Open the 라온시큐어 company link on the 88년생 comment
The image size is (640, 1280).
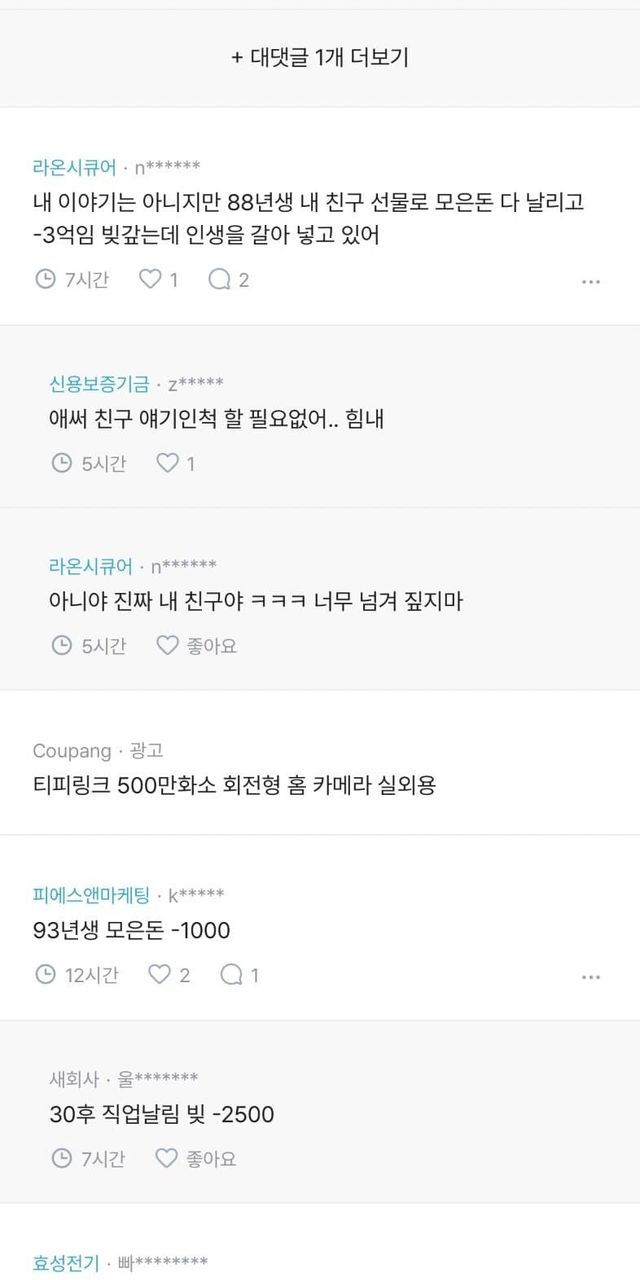click(x=74, y=167)
